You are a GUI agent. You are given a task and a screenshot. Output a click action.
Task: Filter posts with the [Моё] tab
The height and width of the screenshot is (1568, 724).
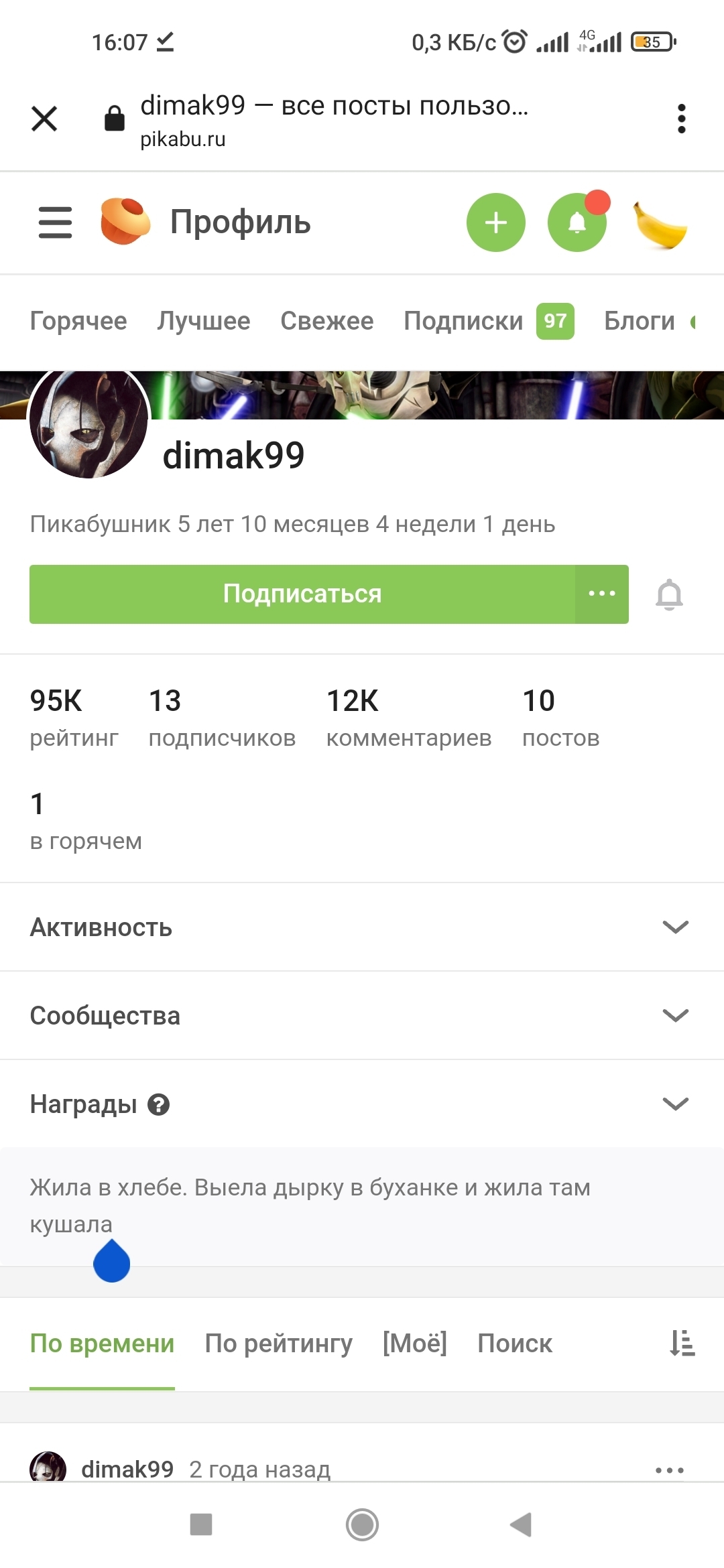click(x=414, y=1344)
